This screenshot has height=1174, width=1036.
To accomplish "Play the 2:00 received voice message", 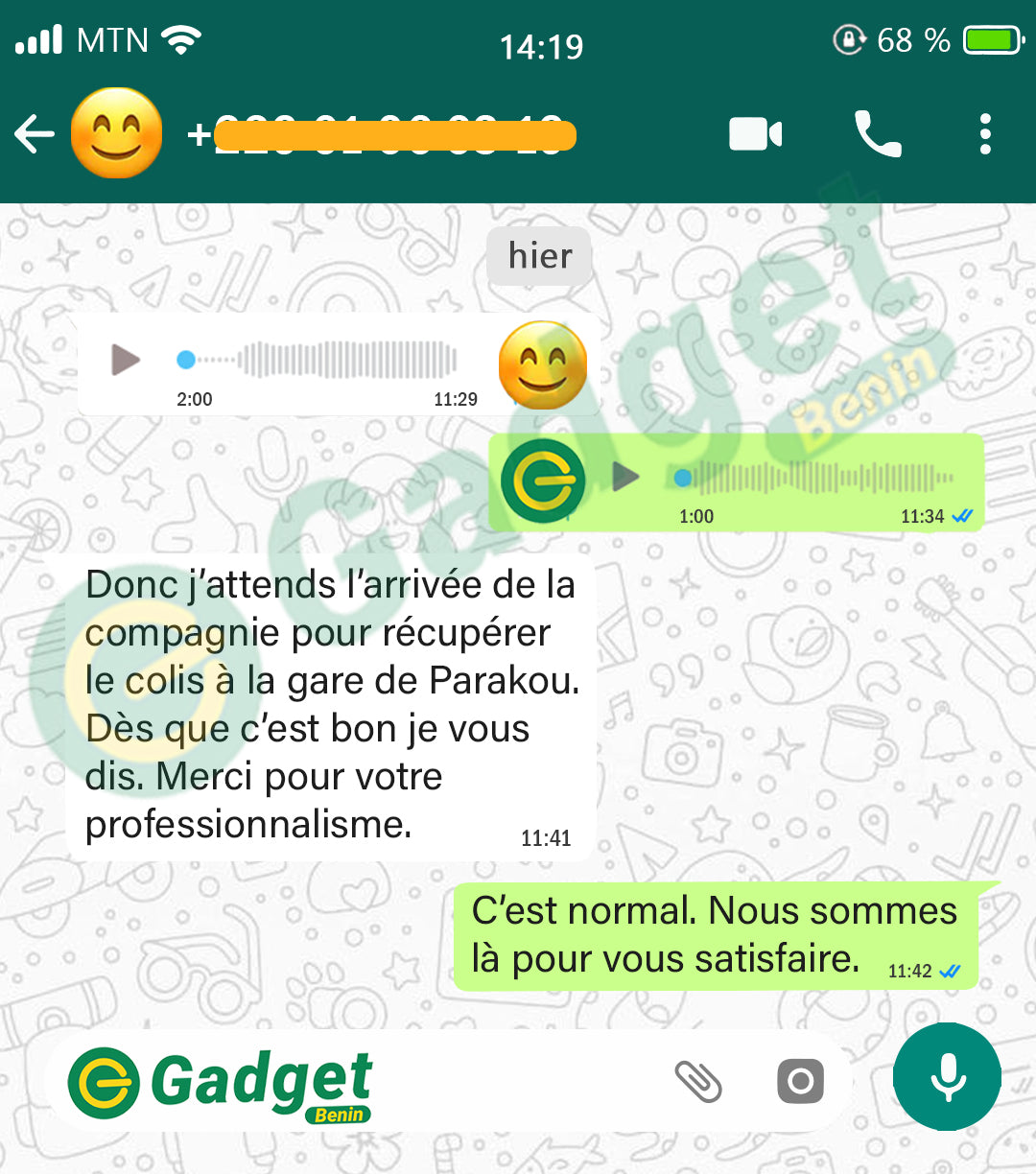I will pos(126,360).
